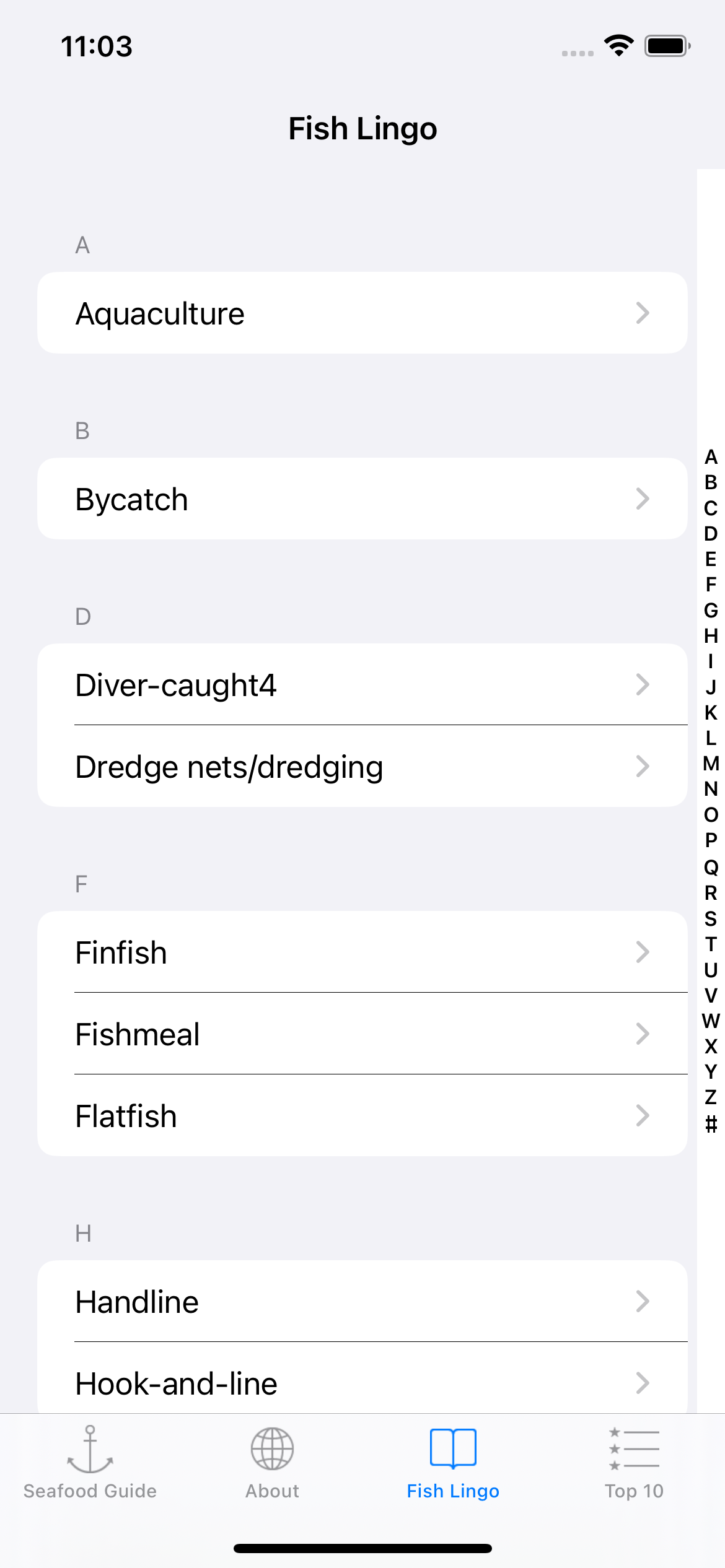Select the Fish Lingo tab
Image resolution: width=725 pixels, height=1568 pixels.
click(x=453, y=1463)
